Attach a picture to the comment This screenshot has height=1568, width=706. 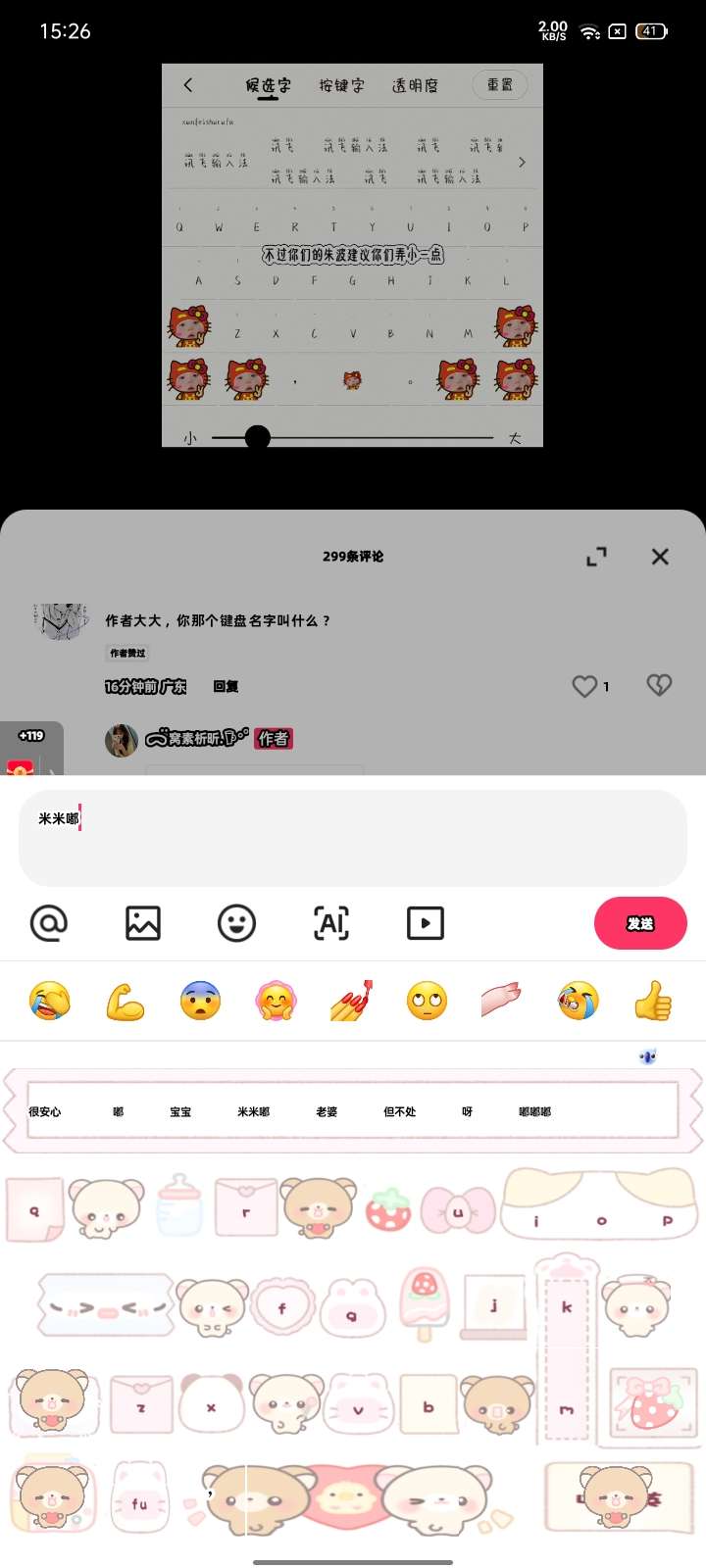click(x=143, y=923)
